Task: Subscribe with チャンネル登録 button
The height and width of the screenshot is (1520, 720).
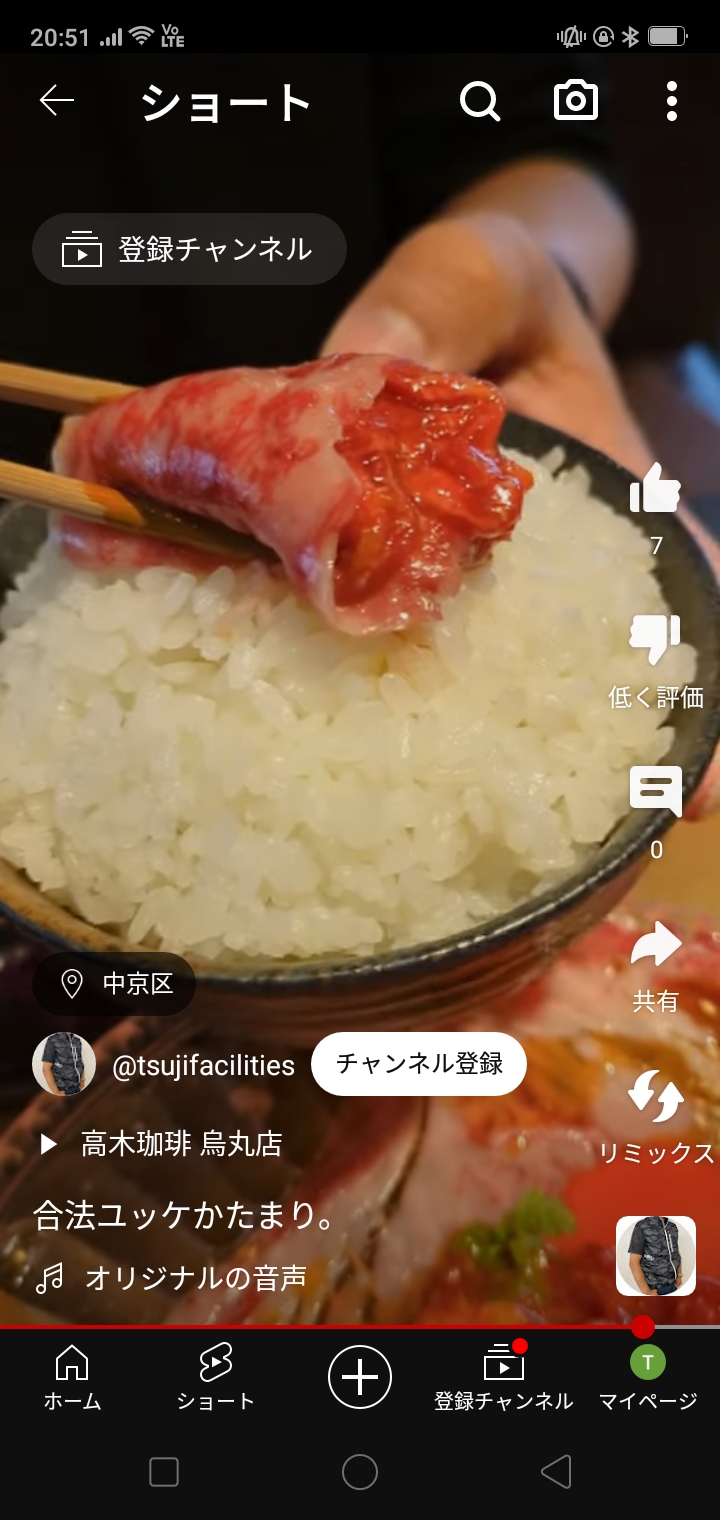Action: [419, 1063]
